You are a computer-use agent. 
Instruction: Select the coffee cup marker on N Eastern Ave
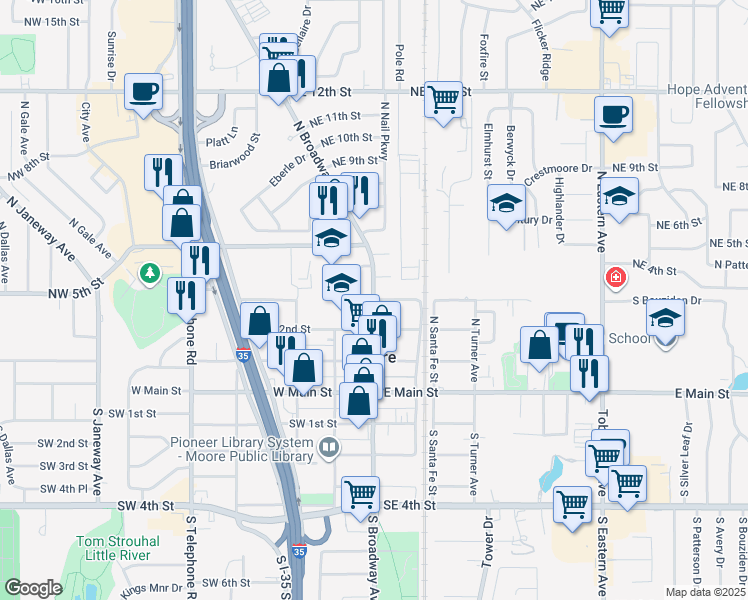coord(612,114)
